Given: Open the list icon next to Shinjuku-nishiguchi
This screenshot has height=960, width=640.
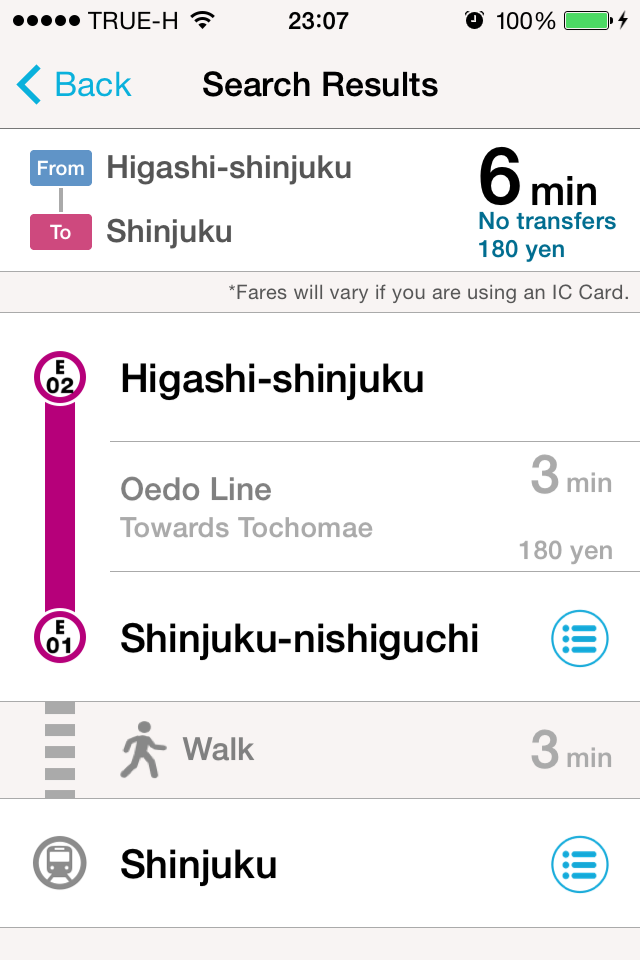Looking at the screenshot, I should [x=579, y=638].
